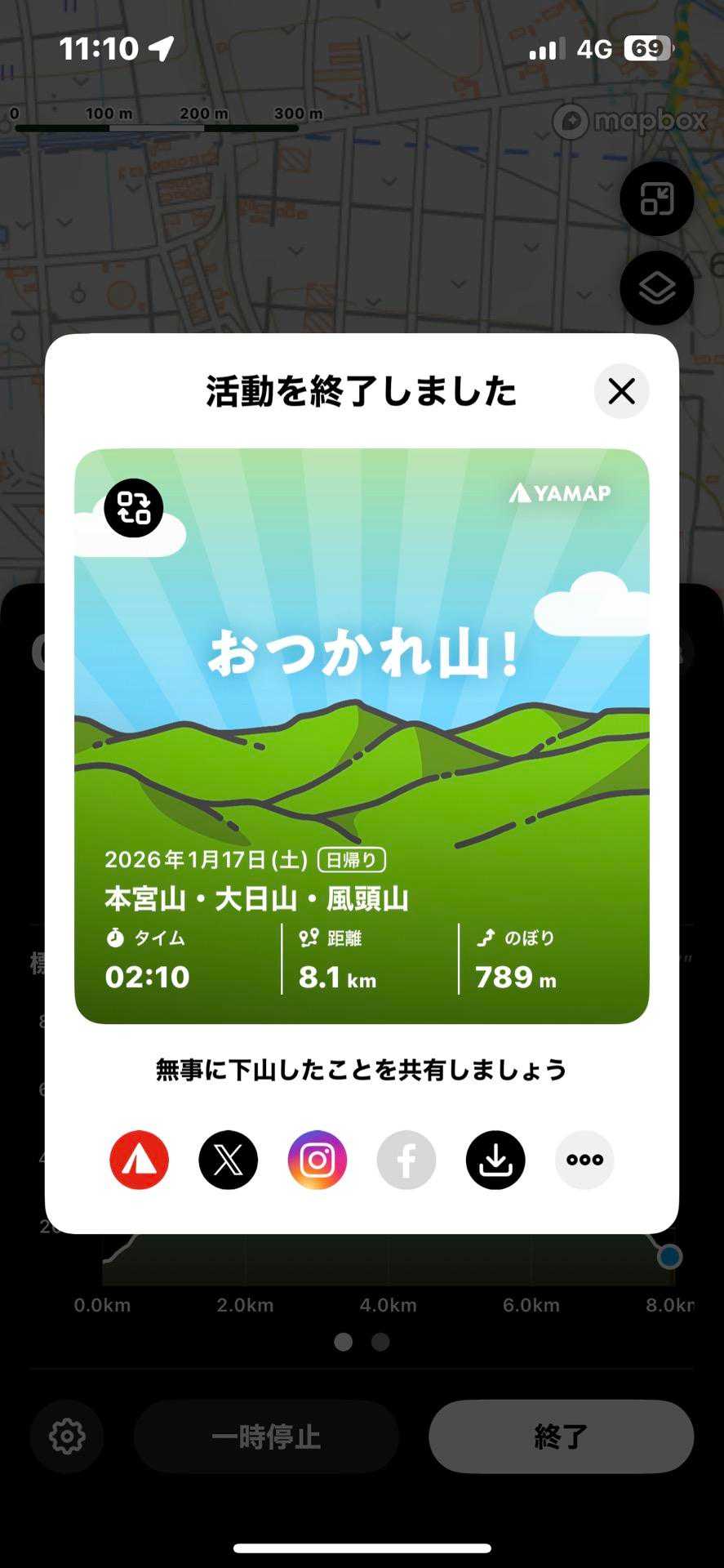724x1568 pixels.
Task: Download the share image
Action: pos(495,1160)
